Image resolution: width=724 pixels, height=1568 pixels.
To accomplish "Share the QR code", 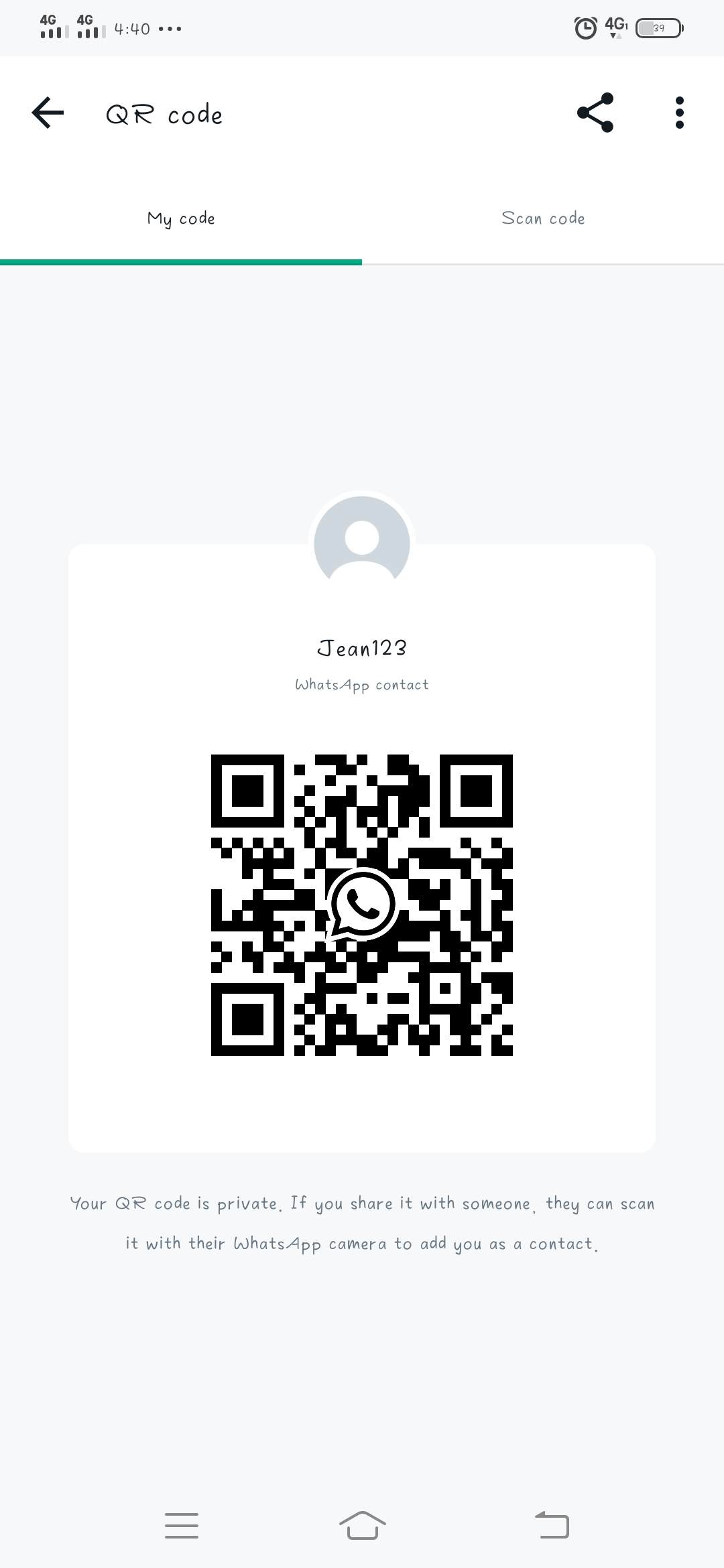I will click(595, 113).
